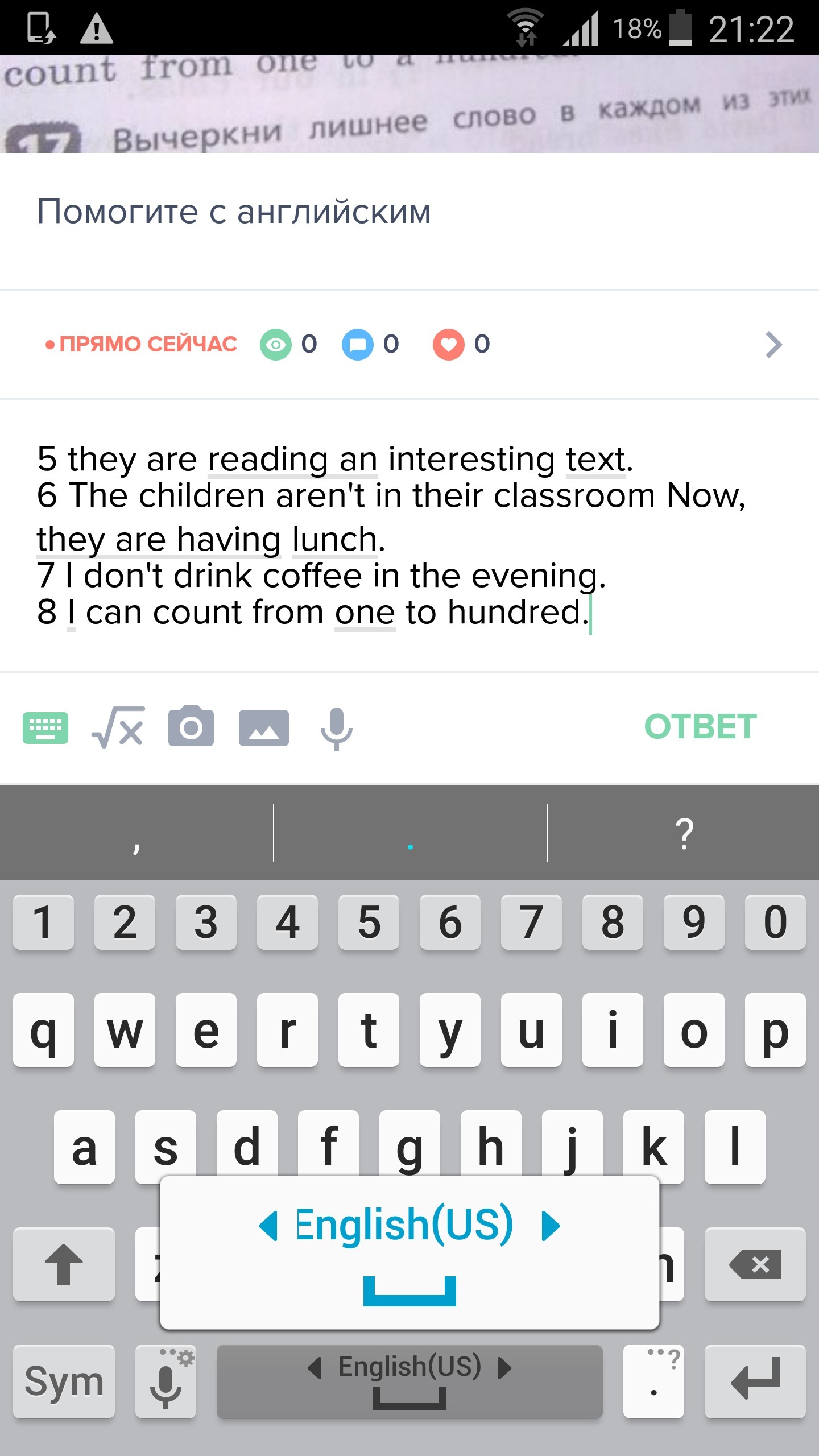Tap the enter key

click(755, 1381)
